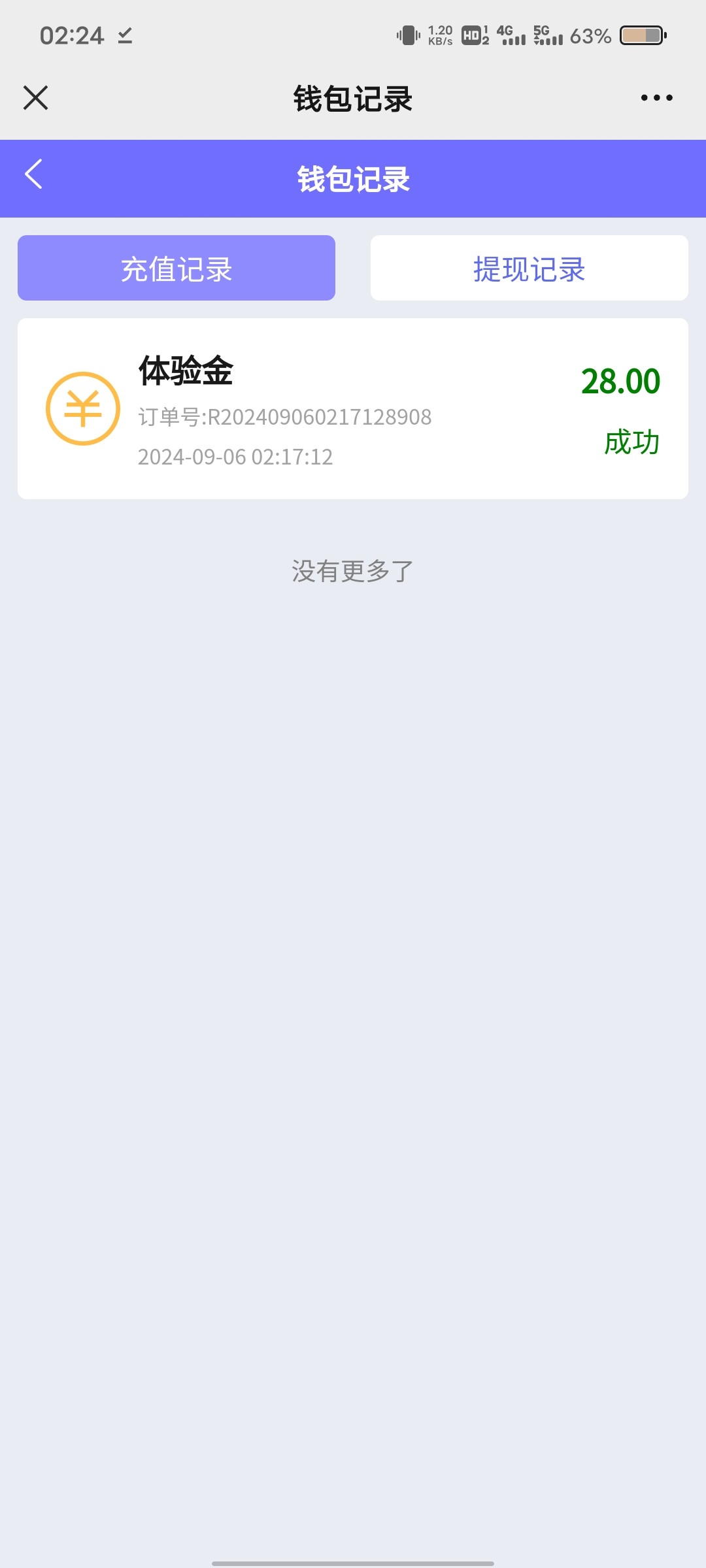Switch to the 提现记录 tab
This screenshot has height=1568, width=706.
(529, 269)
